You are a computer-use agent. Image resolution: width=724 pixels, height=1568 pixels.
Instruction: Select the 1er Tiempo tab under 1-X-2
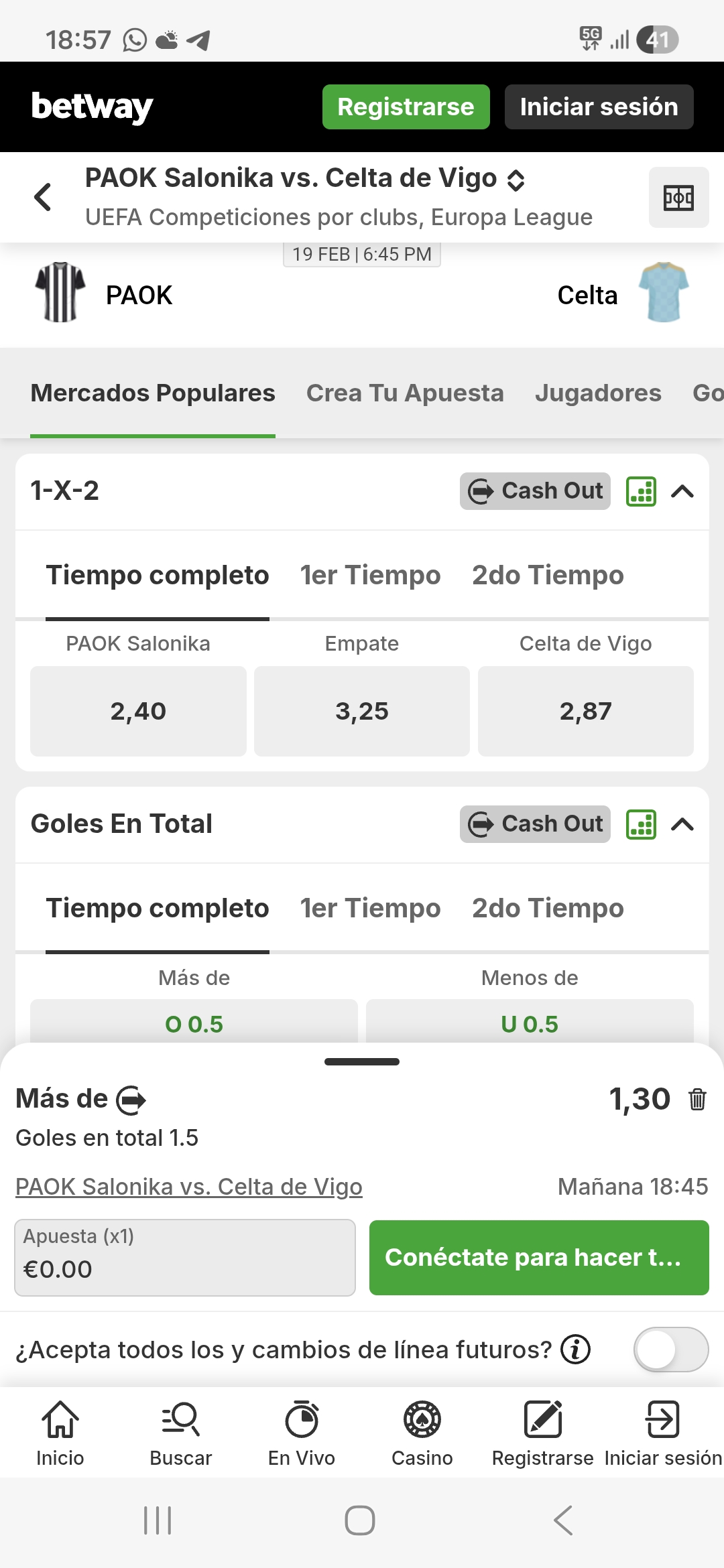coord(370,575)
